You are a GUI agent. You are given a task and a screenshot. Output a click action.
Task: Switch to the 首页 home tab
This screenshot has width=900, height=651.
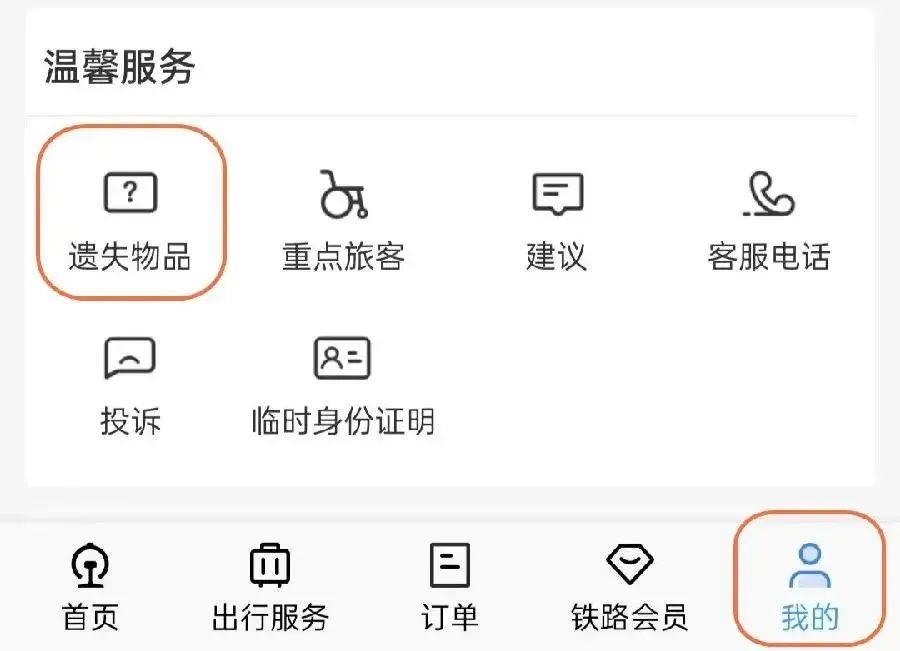(90, 587)
